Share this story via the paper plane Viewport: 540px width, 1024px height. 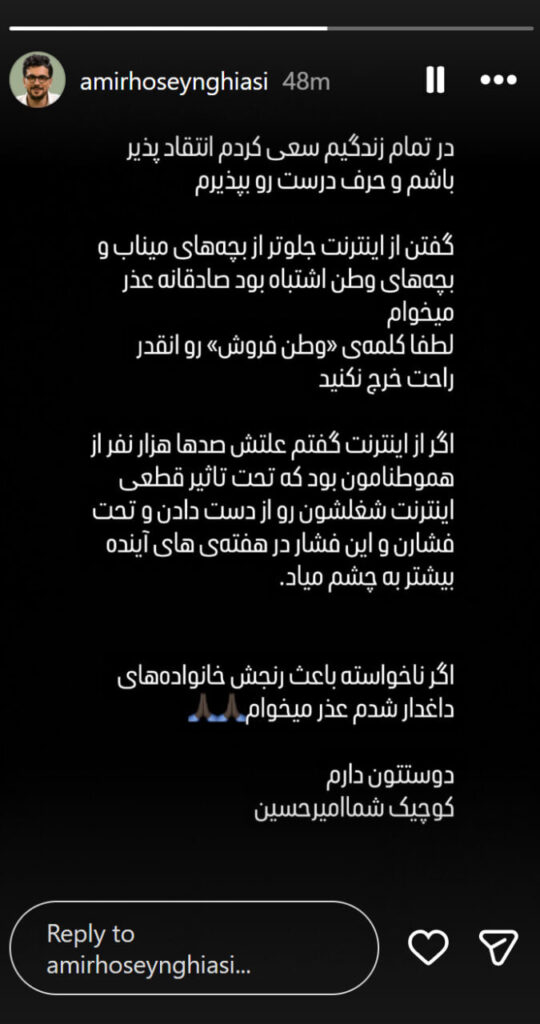pos(498,947)
